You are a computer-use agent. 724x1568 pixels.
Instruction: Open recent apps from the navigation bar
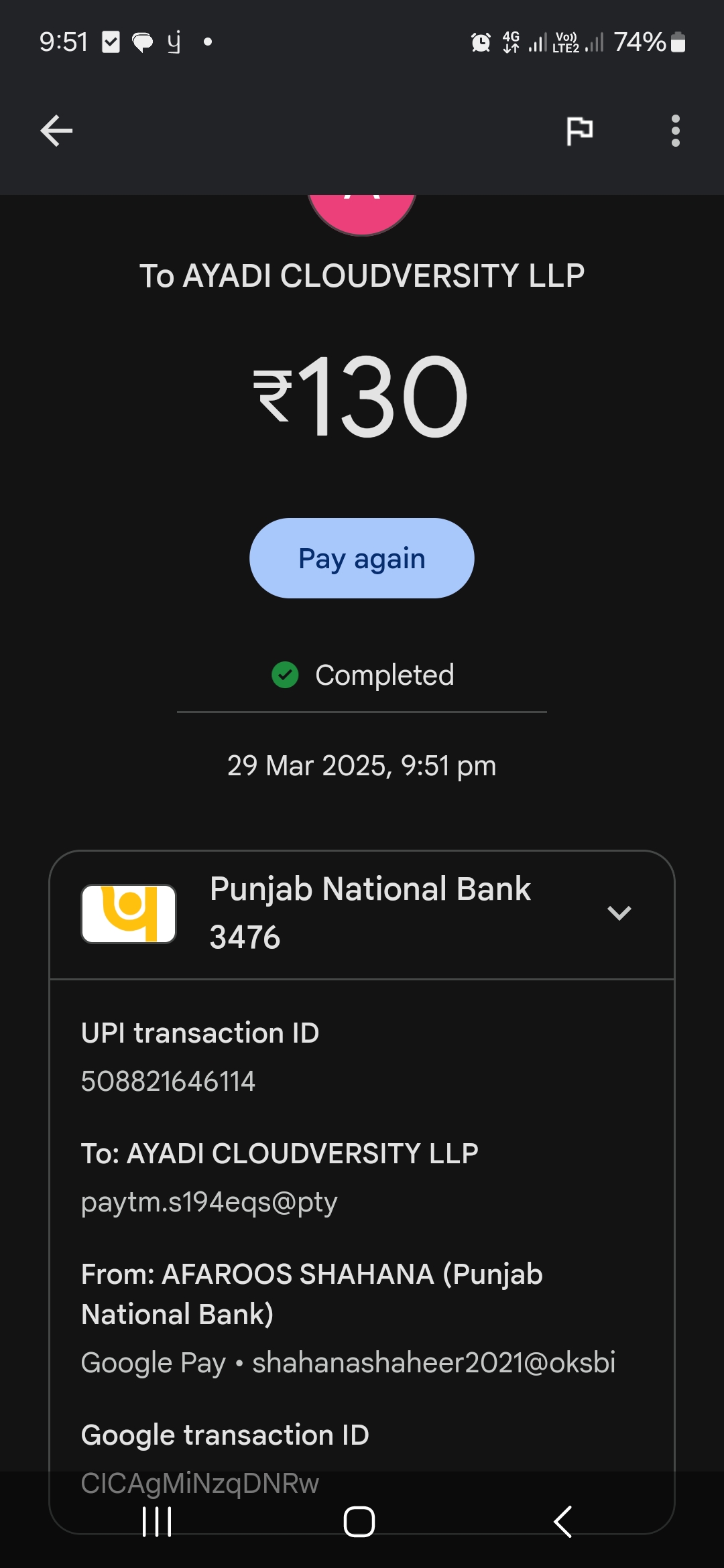[158, 1522]
